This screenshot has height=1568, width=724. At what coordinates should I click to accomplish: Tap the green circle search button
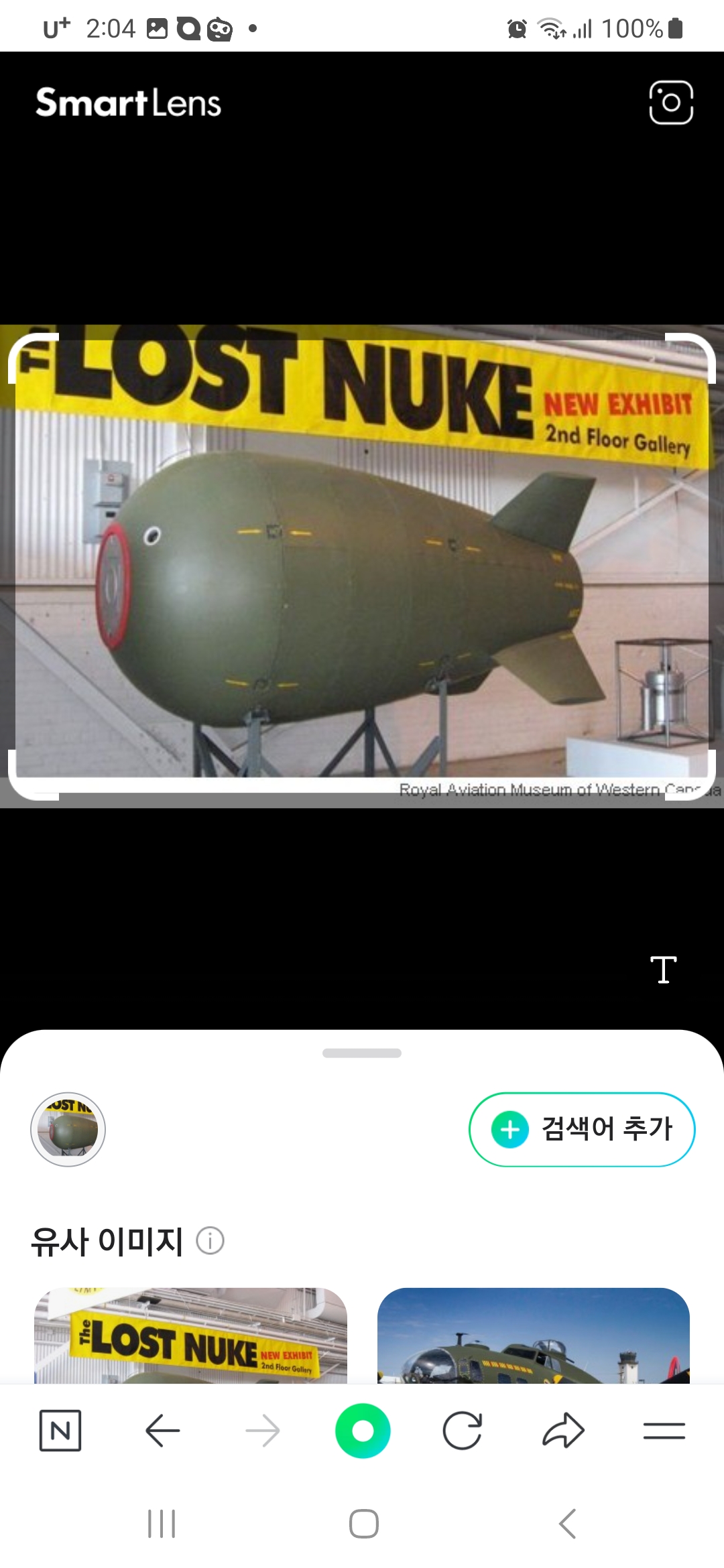(363, 1431)
